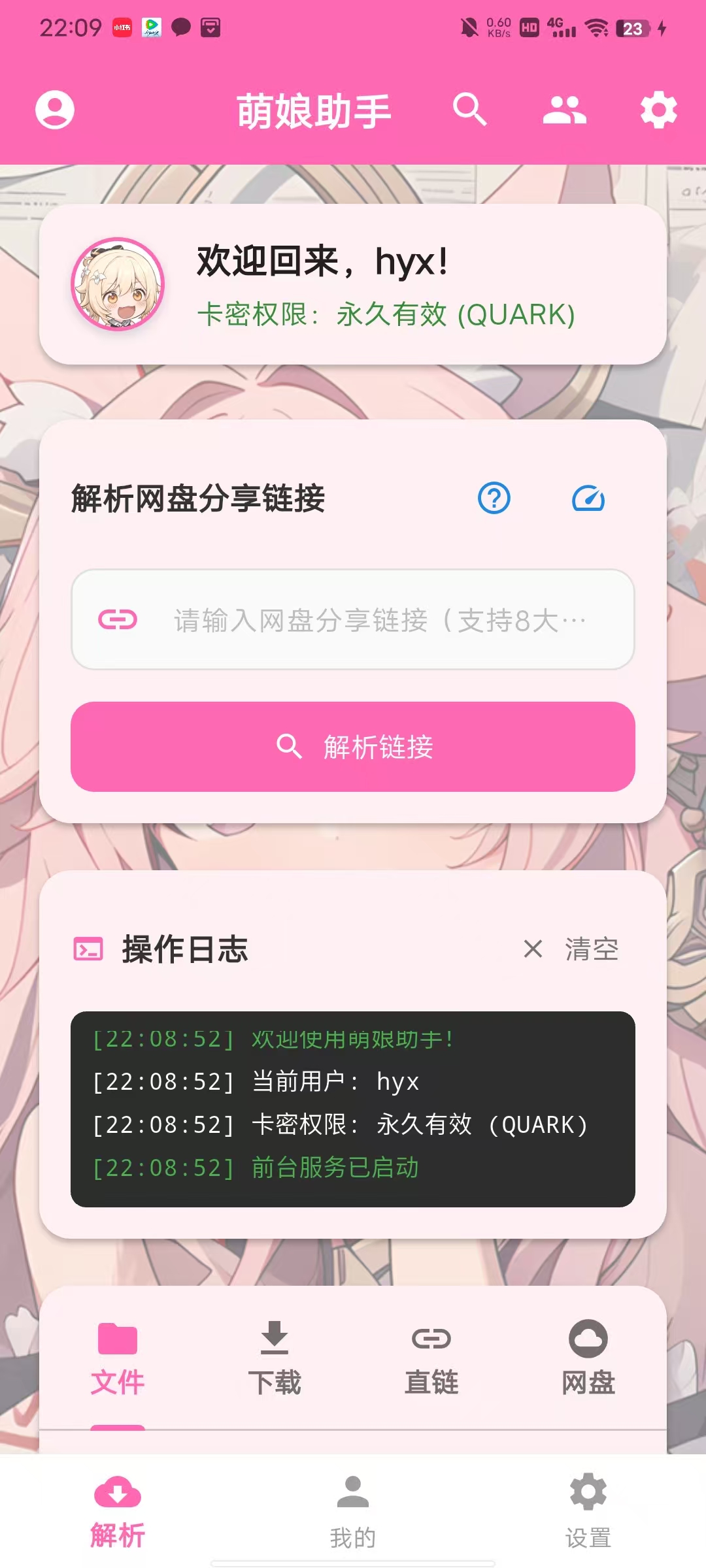Screen dimensions: 706x1568
Task: Switch to the 下载 tab
Action: (275, 1359)
